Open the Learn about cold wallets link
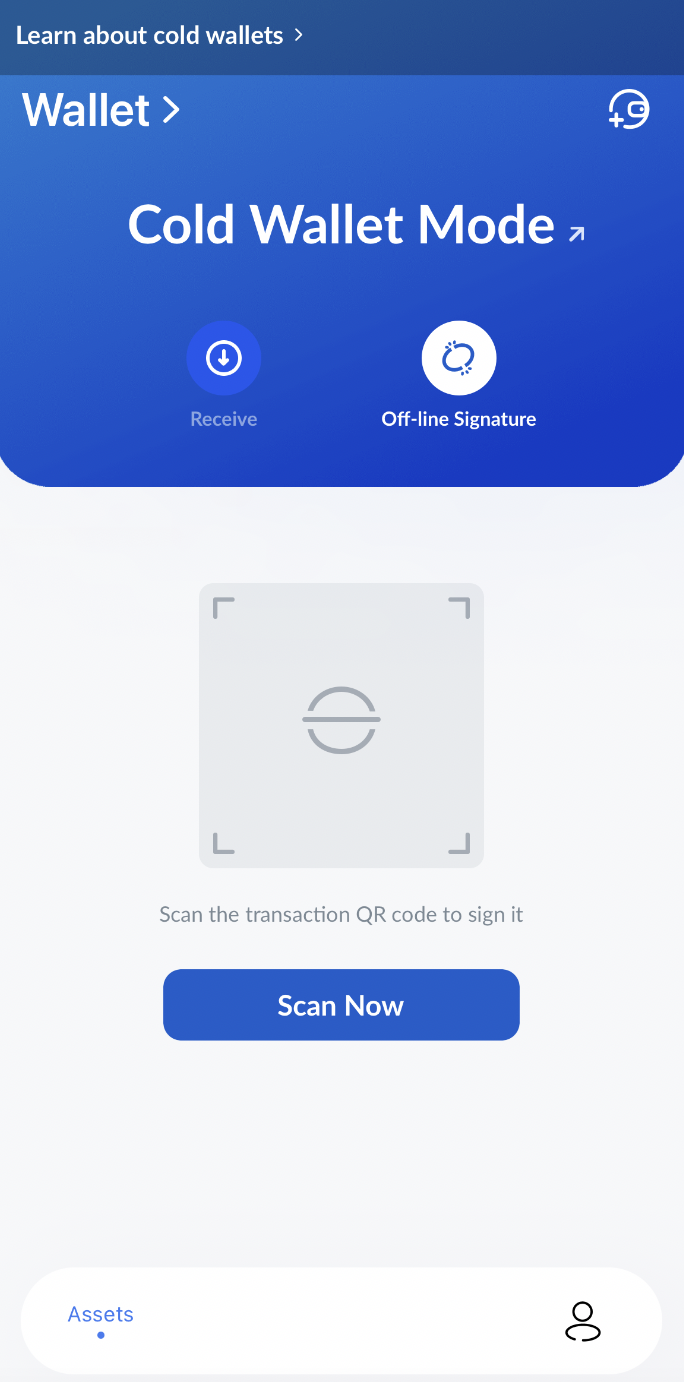The height and width of the screenshot is (1382, 684). [160, 36]
